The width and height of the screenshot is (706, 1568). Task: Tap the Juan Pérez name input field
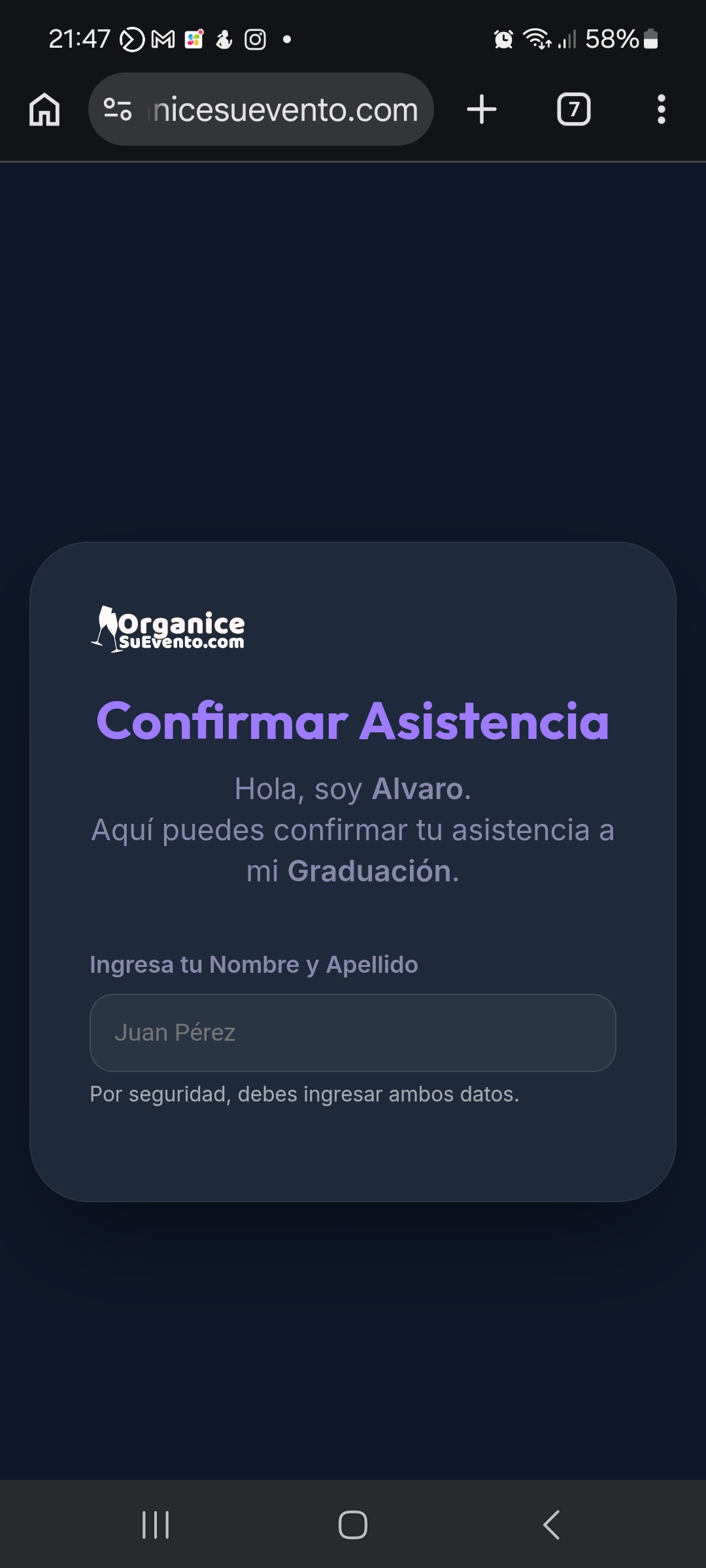point(352,1032)
